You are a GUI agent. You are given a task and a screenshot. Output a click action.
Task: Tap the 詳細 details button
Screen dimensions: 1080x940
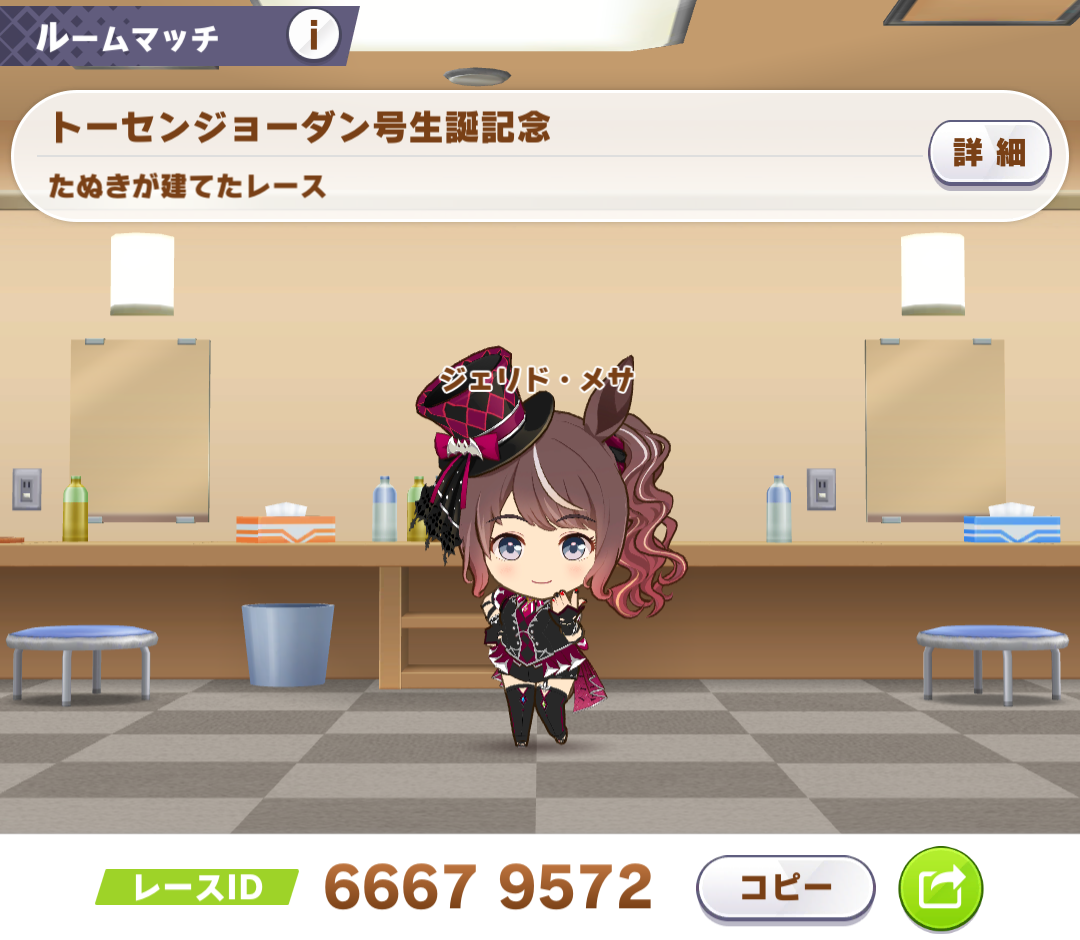coord(989,153)
